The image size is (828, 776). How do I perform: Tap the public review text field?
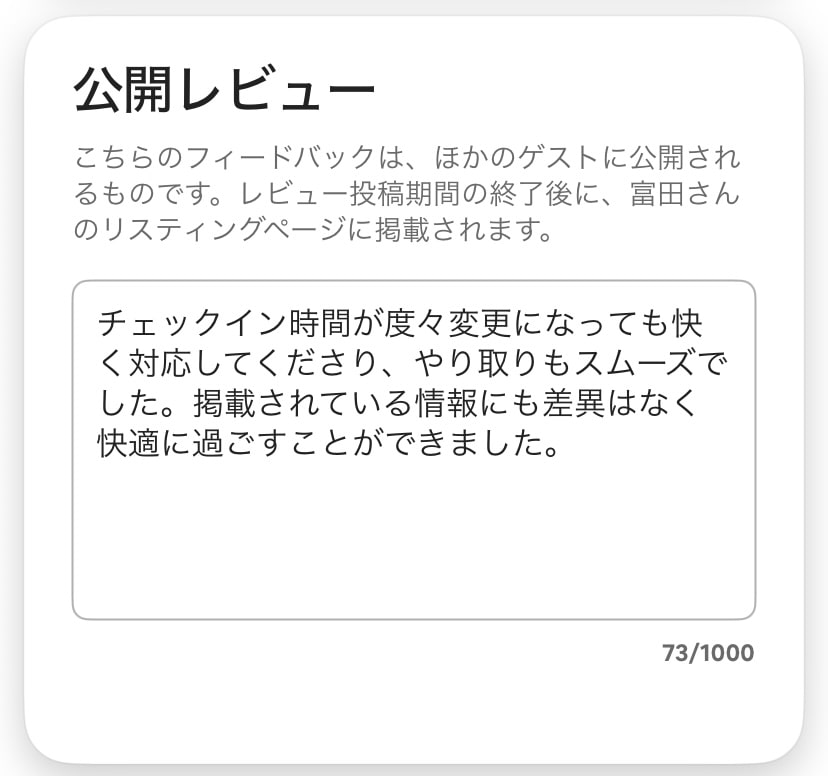point(413,450)
